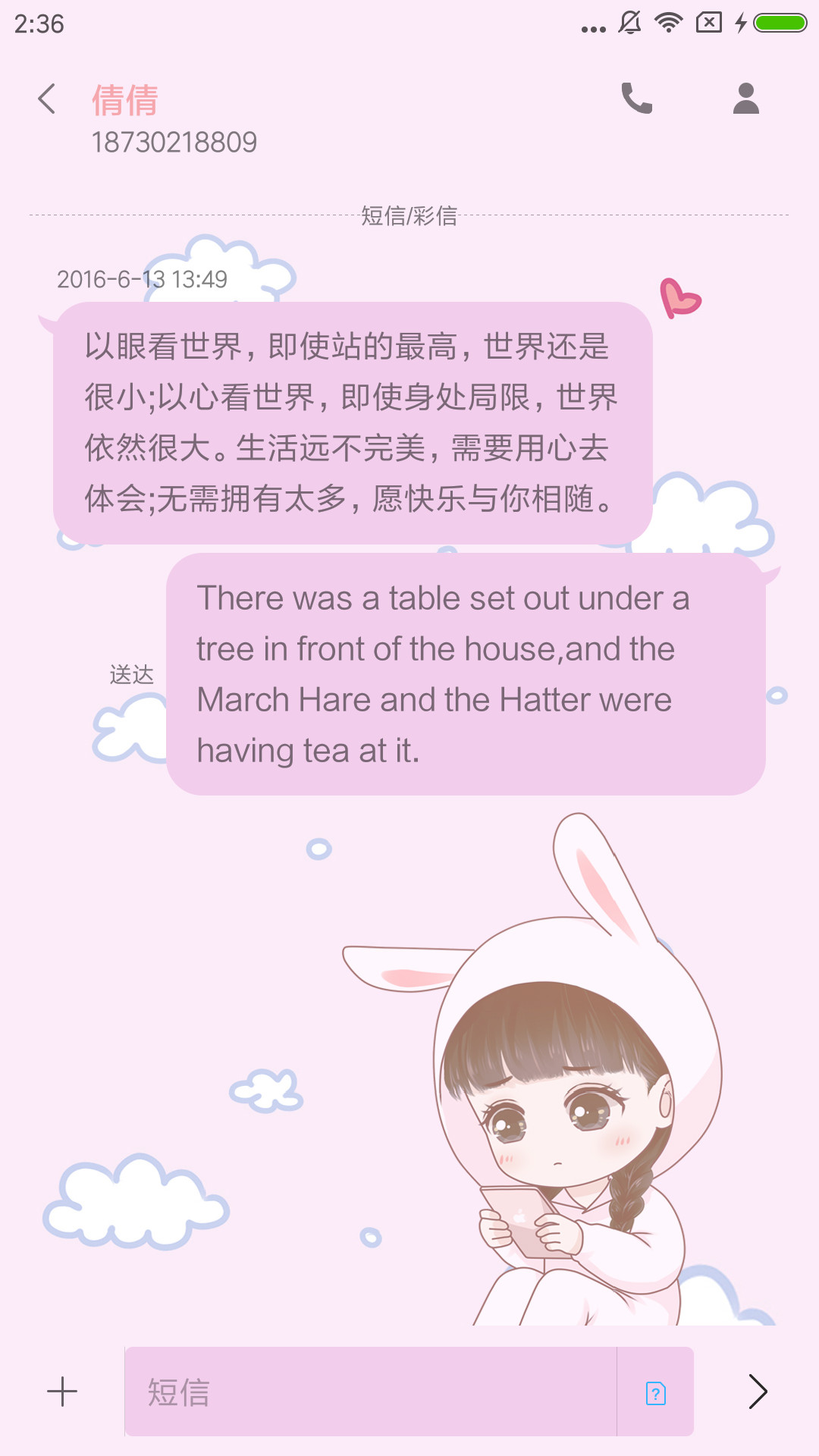The image size is (819, 1456).
Task: Go back to the message list
Action: [x=47, y=99]
